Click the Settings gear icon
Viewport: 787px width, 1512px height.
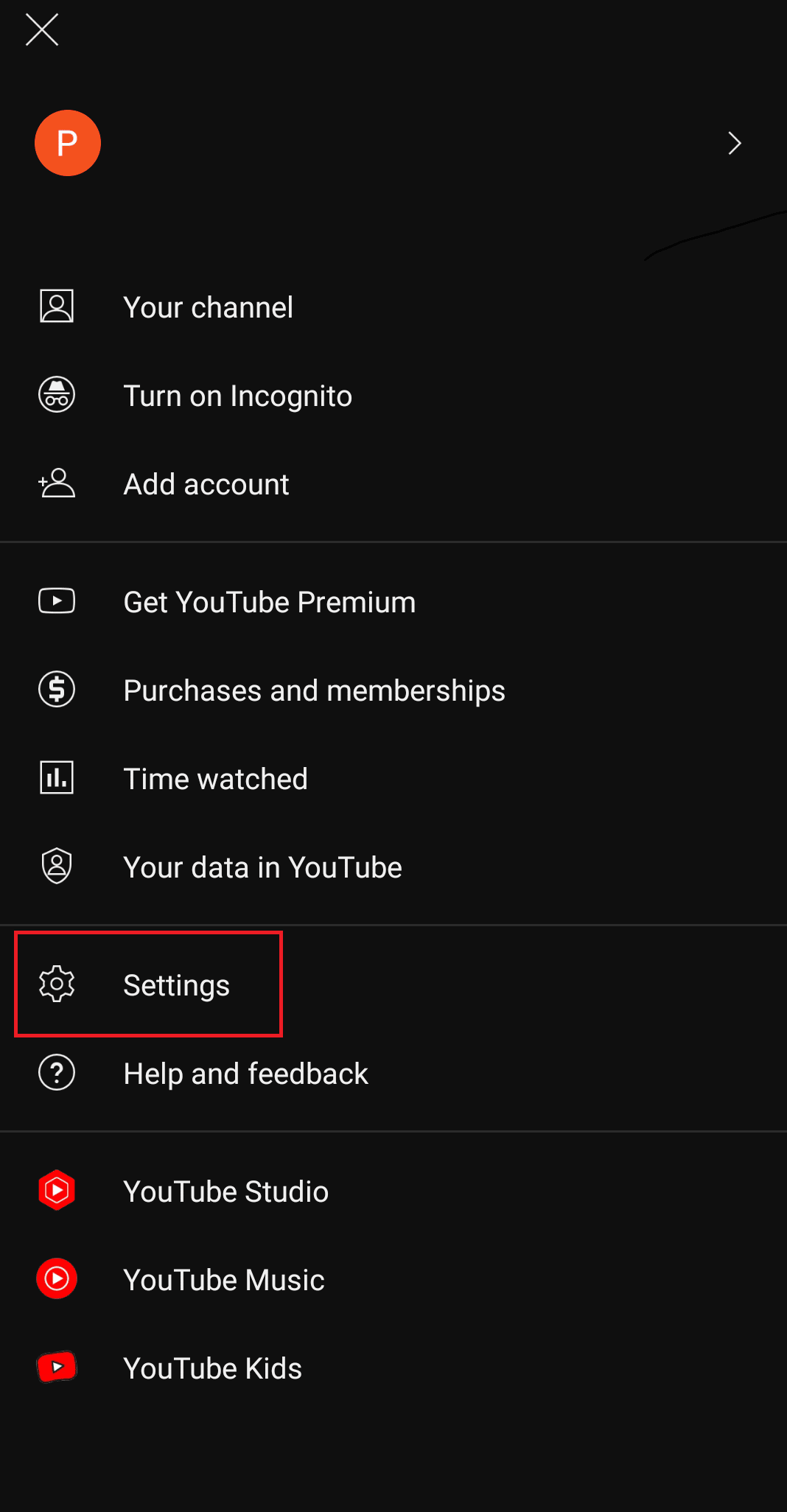pyautogui.click(x=56, y=984)
